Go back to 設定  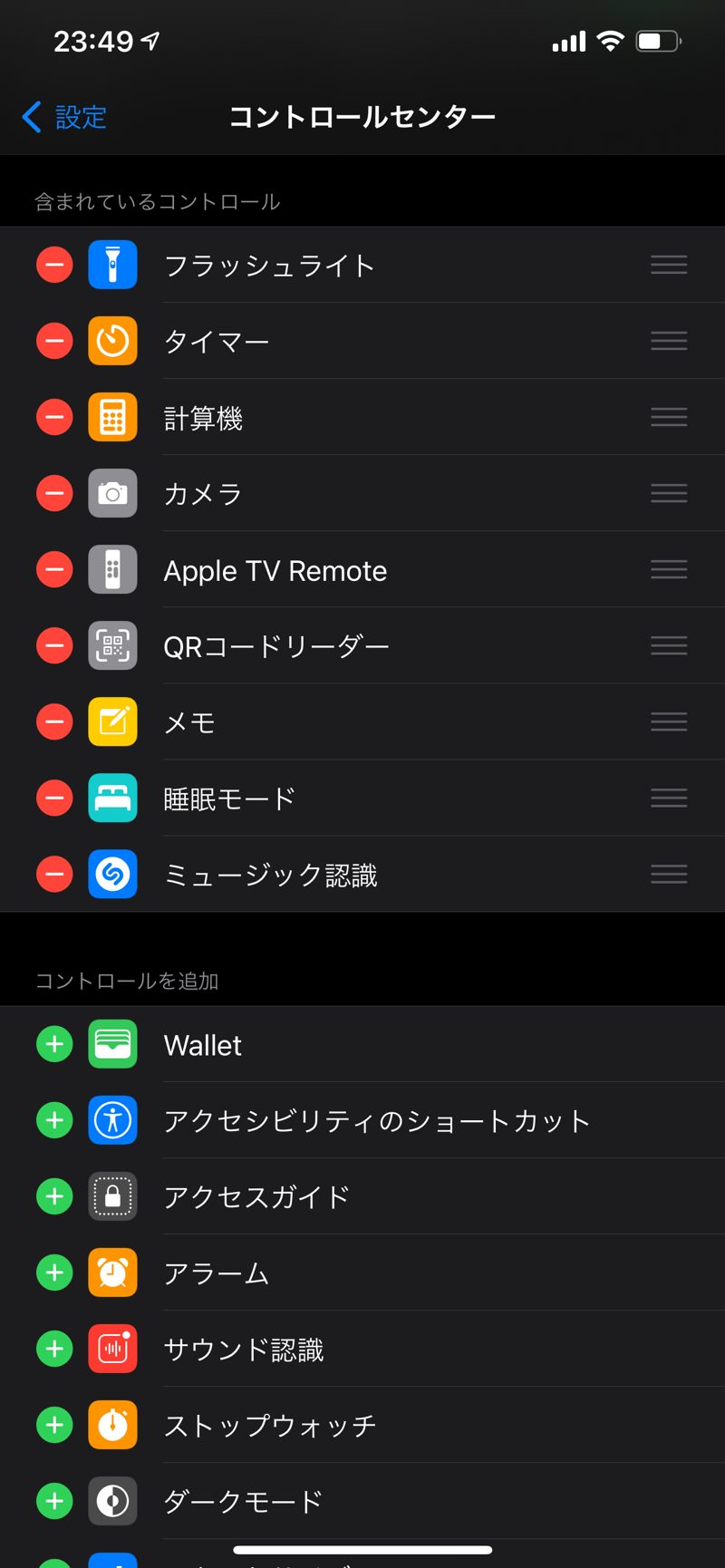[x=63, y=117]
